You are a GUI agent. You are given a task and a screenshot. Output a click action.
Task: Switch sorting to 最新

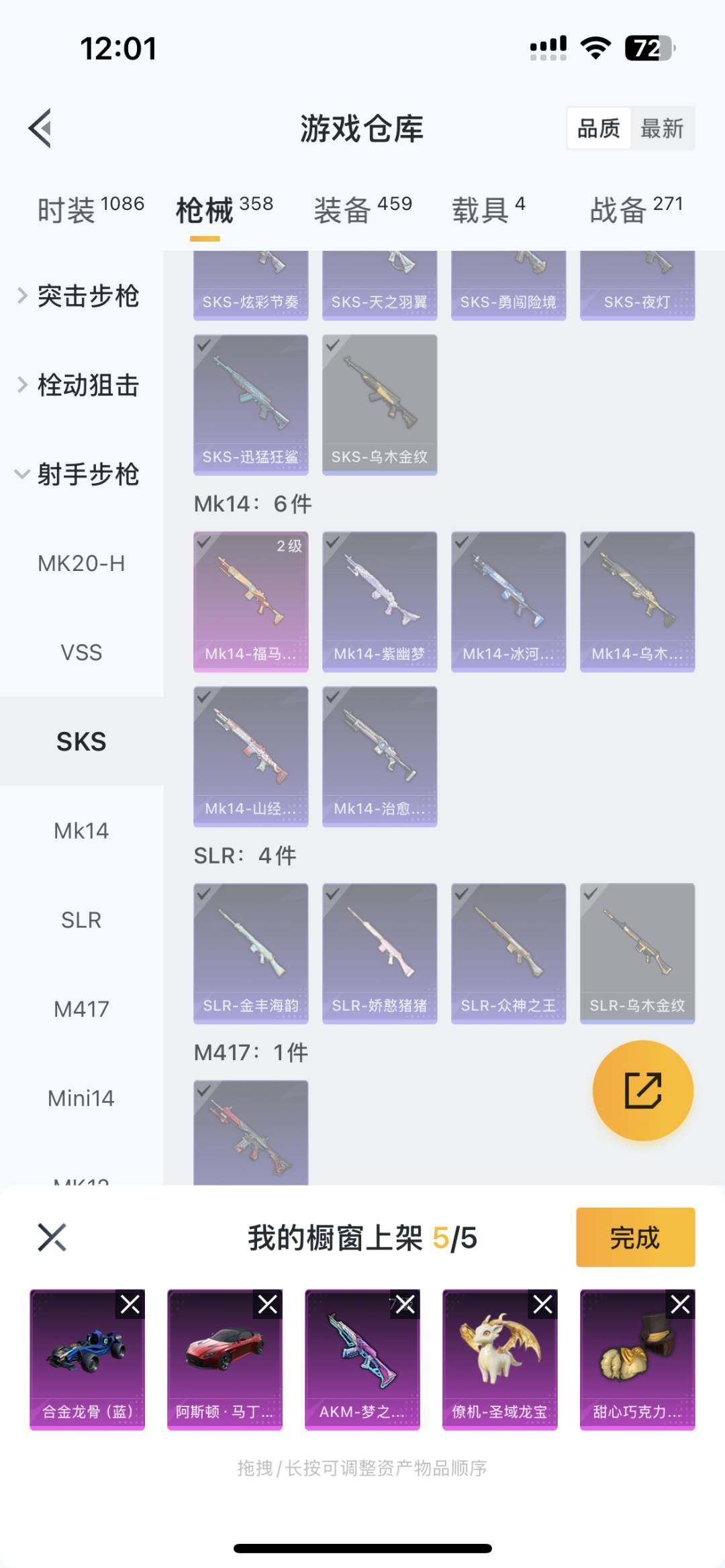pos(661,128)
